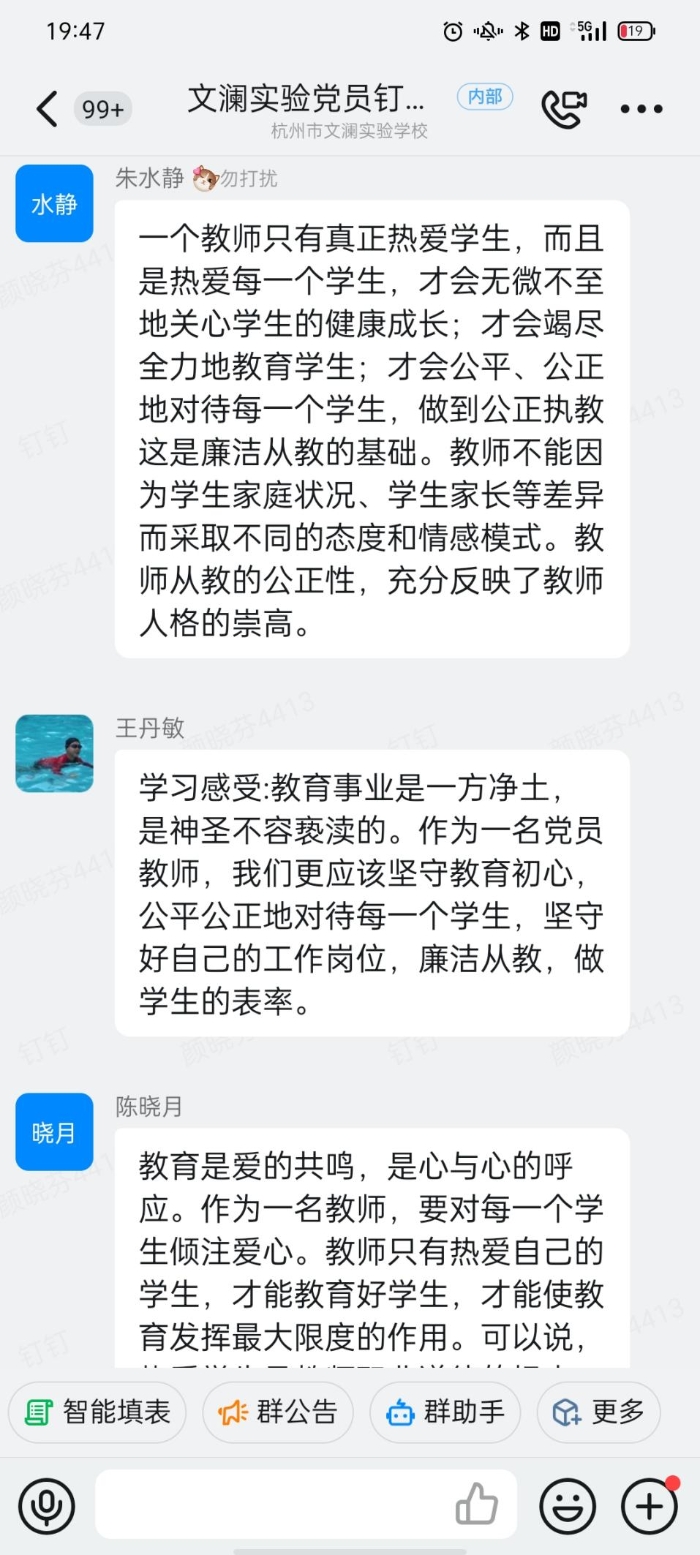This screenshot has width=700, height=1555.
Task: Send a thumbs-up like
Action: tap(476, 1505)
